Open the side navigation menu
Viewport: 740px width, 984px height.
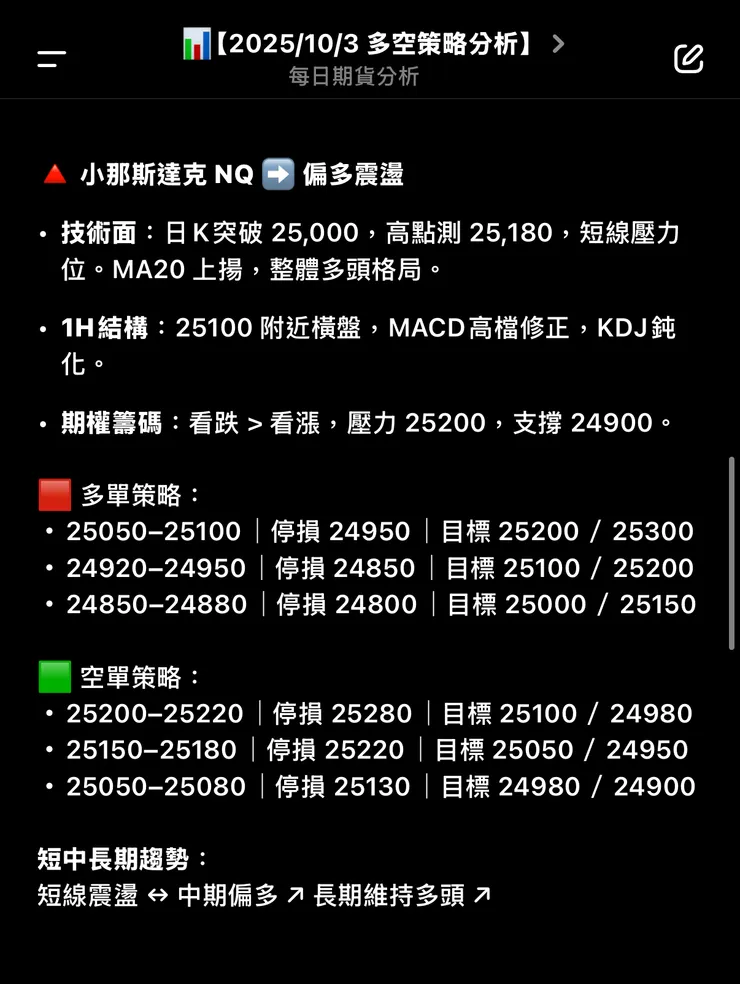point(49,57)
